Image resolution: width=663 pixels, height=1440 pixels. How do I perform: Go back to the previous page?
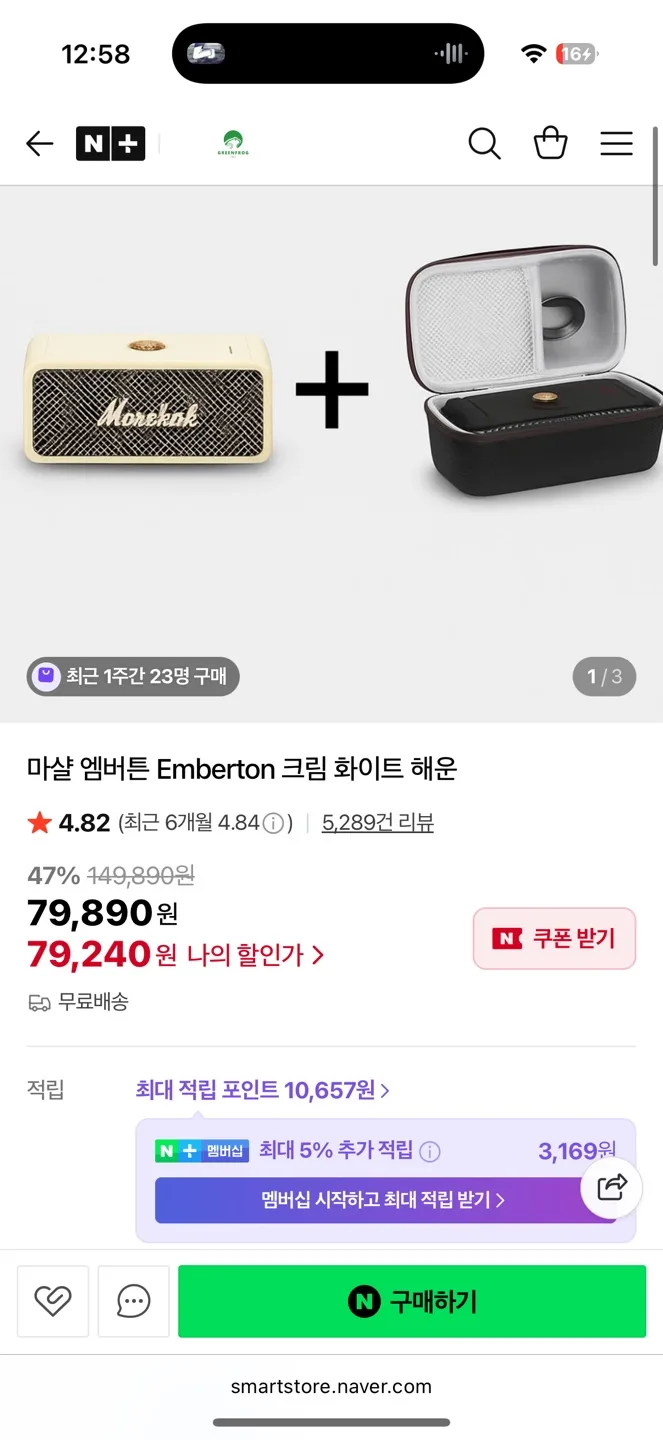click(x=40, y=144)
